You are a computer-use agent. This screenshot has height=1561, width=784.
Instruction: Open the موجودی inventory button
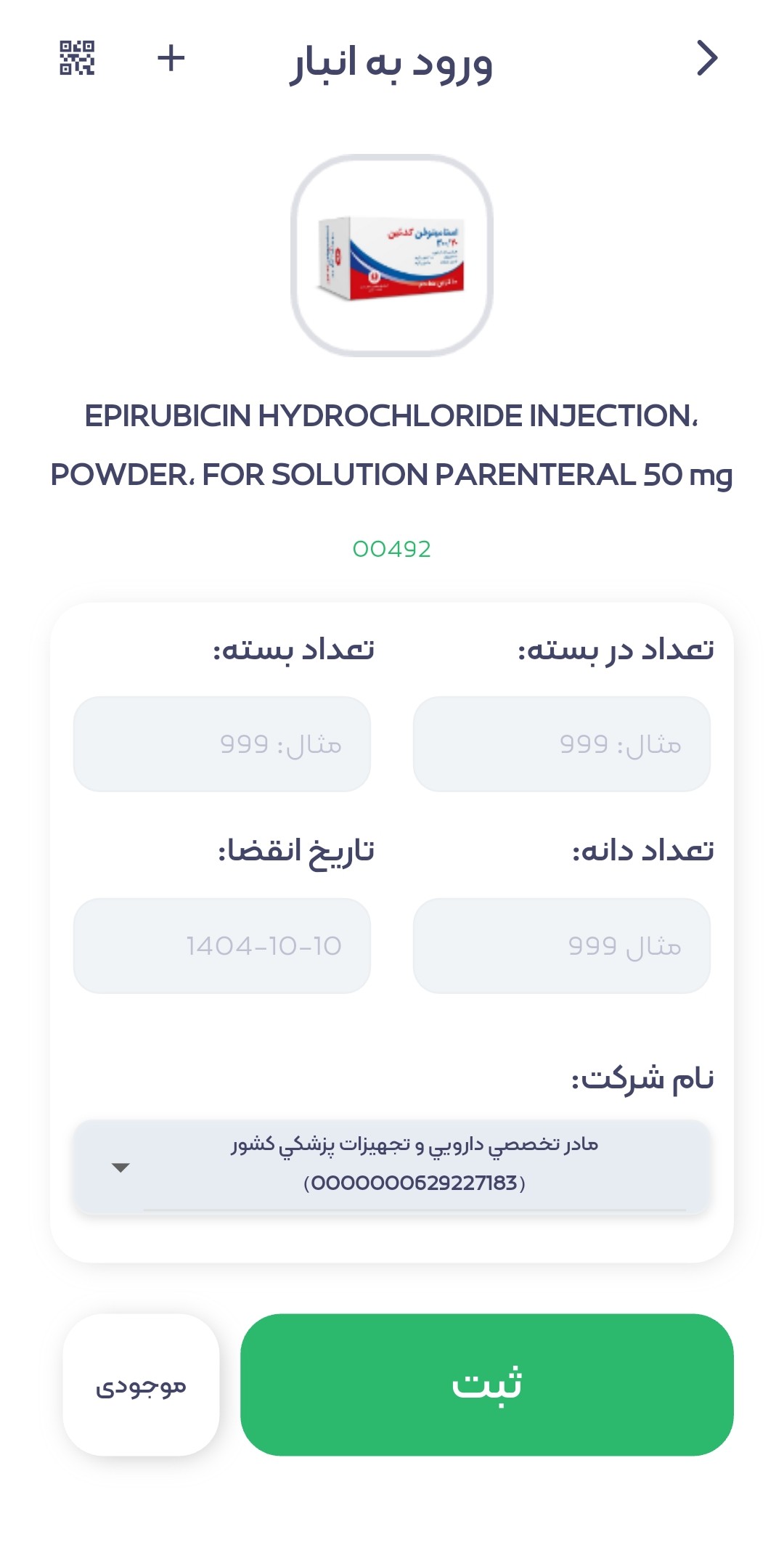141,1385
